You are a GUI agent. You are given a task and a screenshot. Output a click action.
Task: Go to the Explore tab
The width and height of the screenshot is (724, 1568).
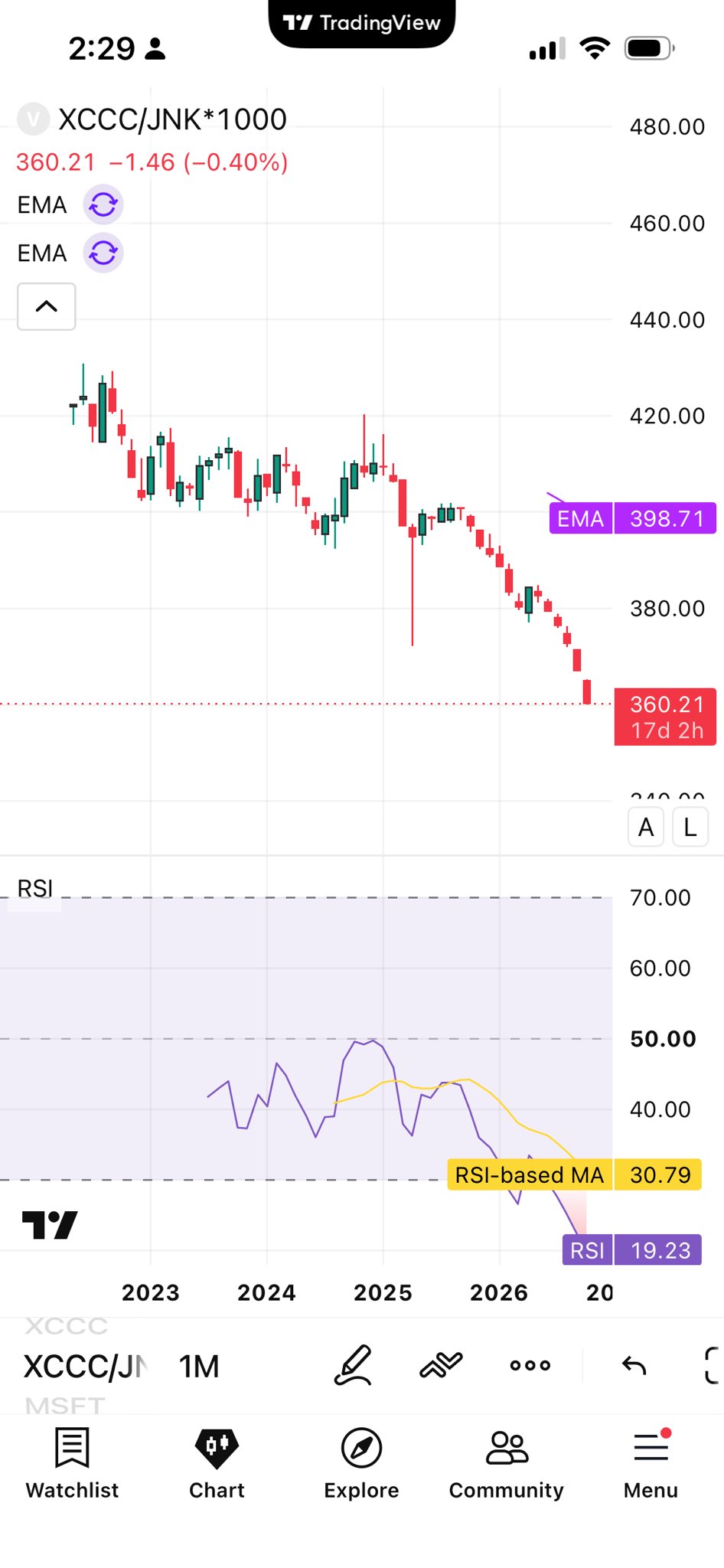[x=362, y=1463]
